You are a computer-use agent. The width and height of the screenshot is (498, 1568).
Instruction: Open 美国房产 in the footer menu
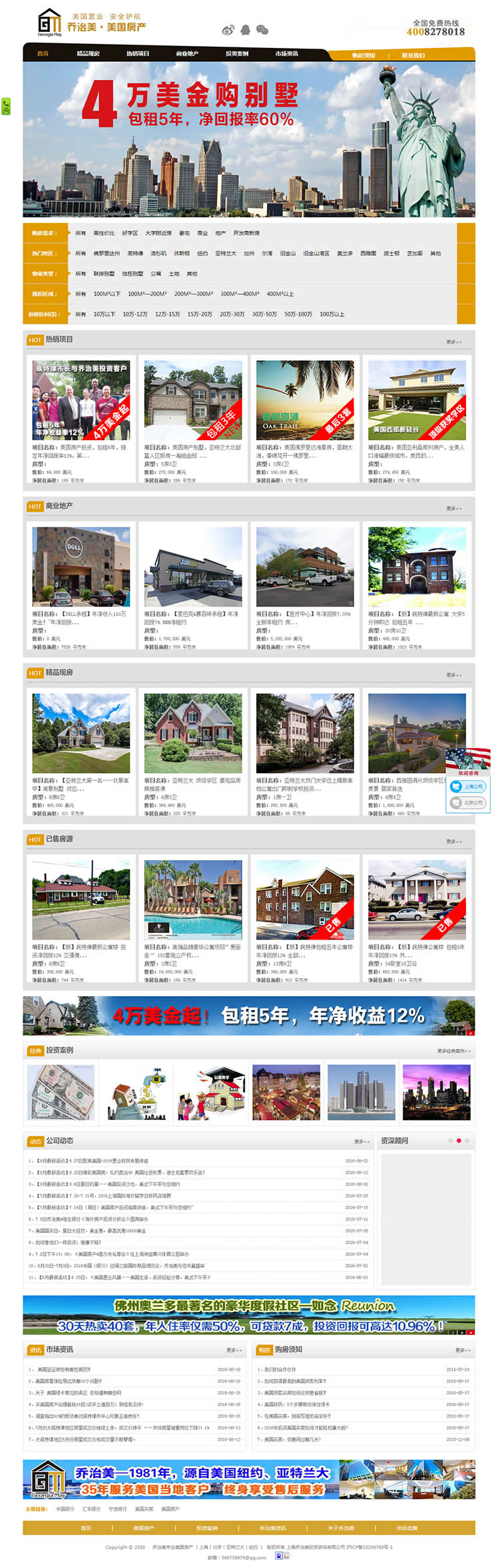coord(143,1528)
